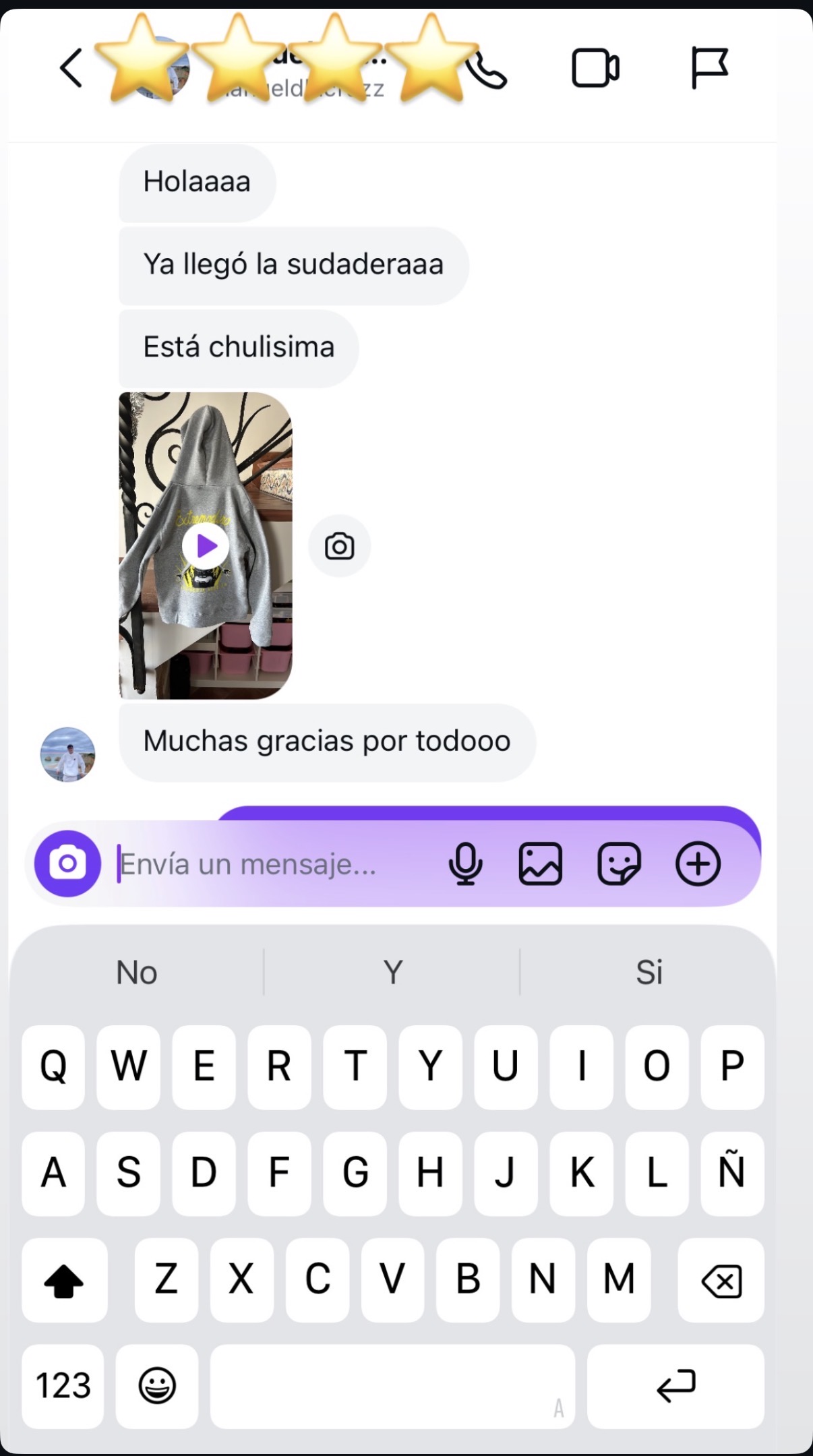Screen dimensions: 813x1456
Task: Tap the message input field
Action: tap(256, 863)
